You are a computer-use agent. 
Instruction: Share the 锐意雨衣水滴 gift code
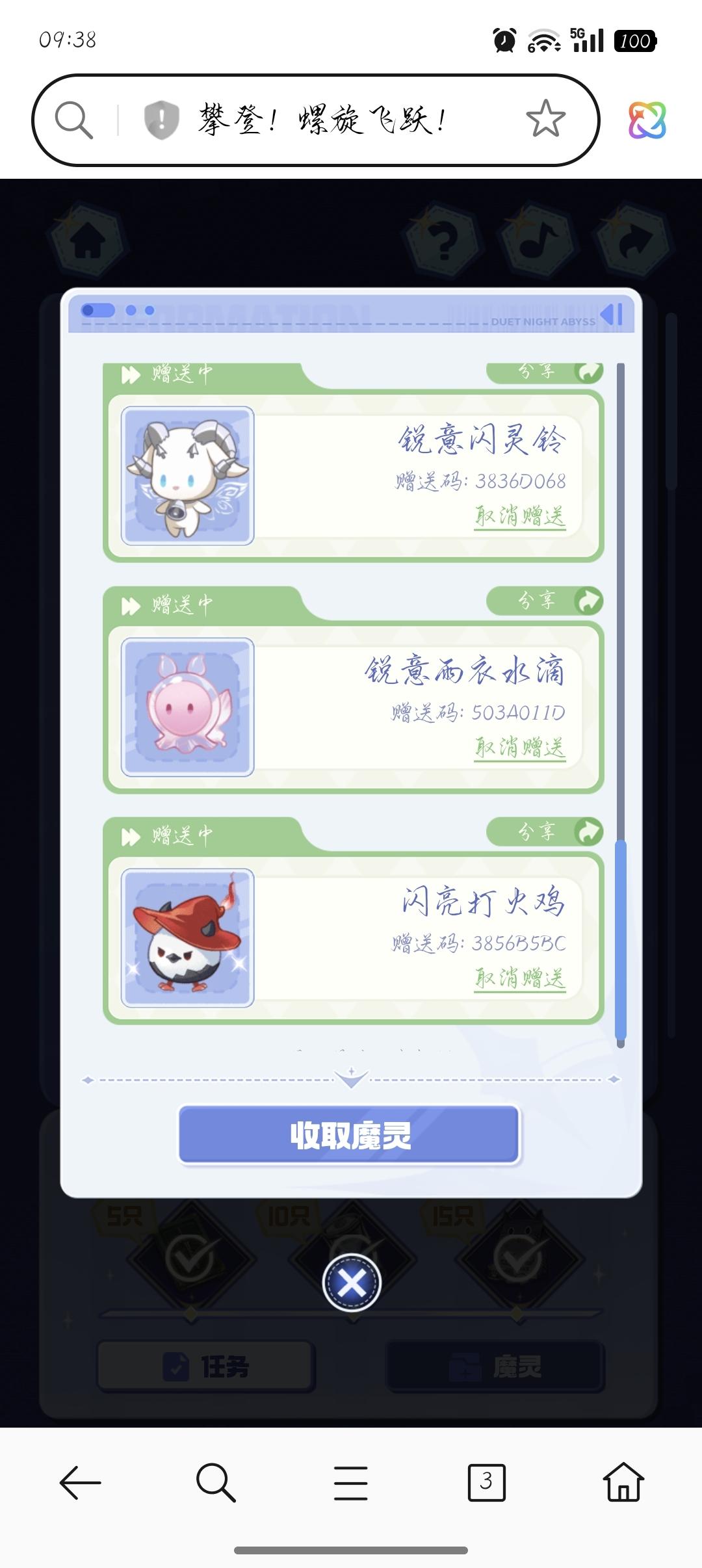tap(545, 601)
